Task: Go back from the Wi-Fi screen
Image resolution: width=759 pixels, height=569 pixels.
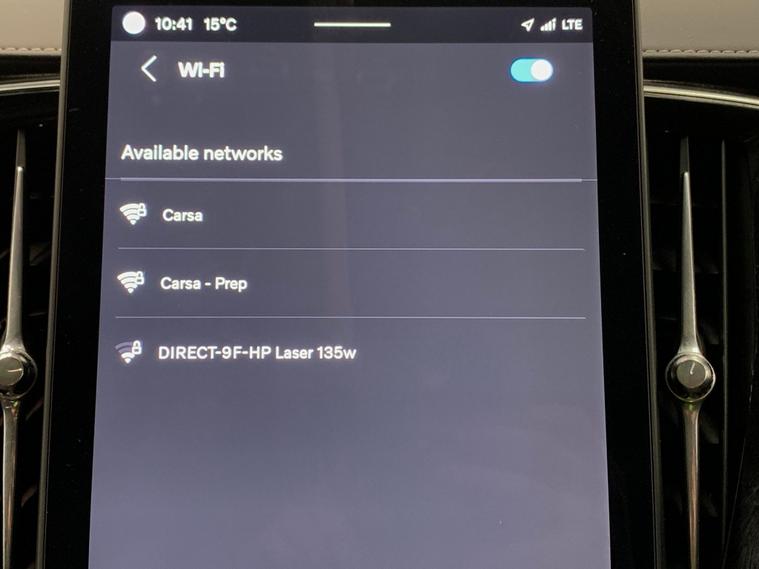Action: (149, 70)
